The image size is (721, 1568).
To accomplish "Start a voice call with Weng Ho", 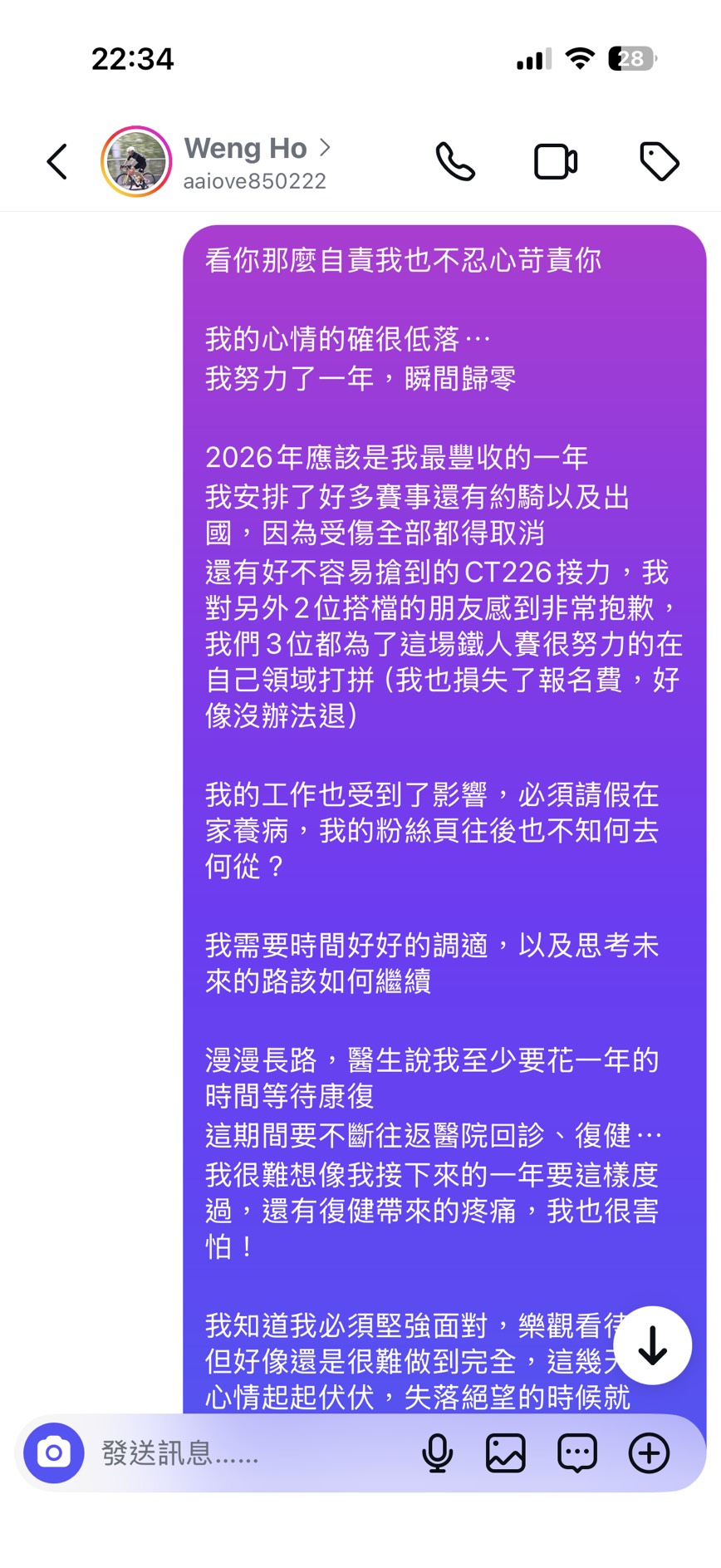I will 456,161.
